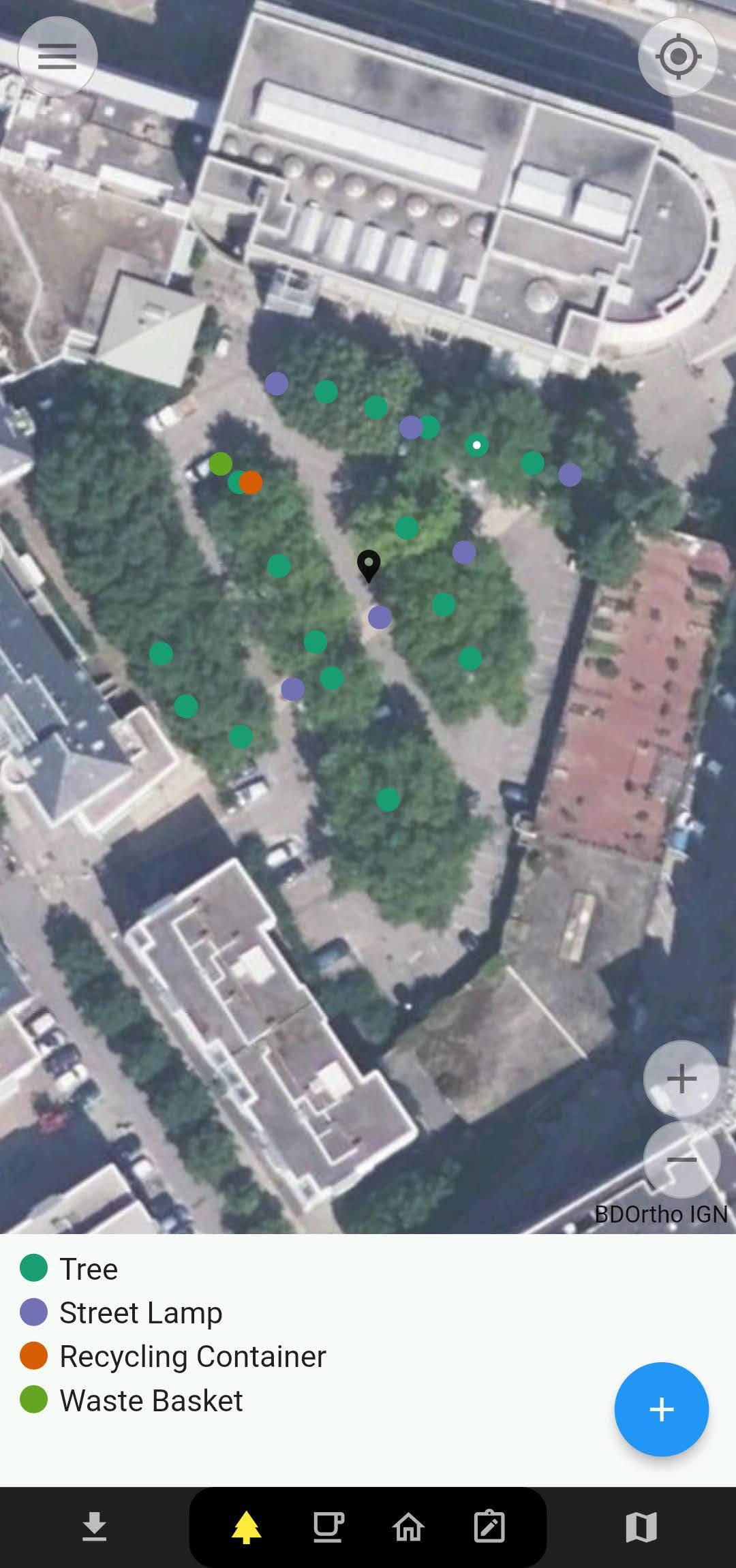Open the hamburger menu

coord(57,57)
